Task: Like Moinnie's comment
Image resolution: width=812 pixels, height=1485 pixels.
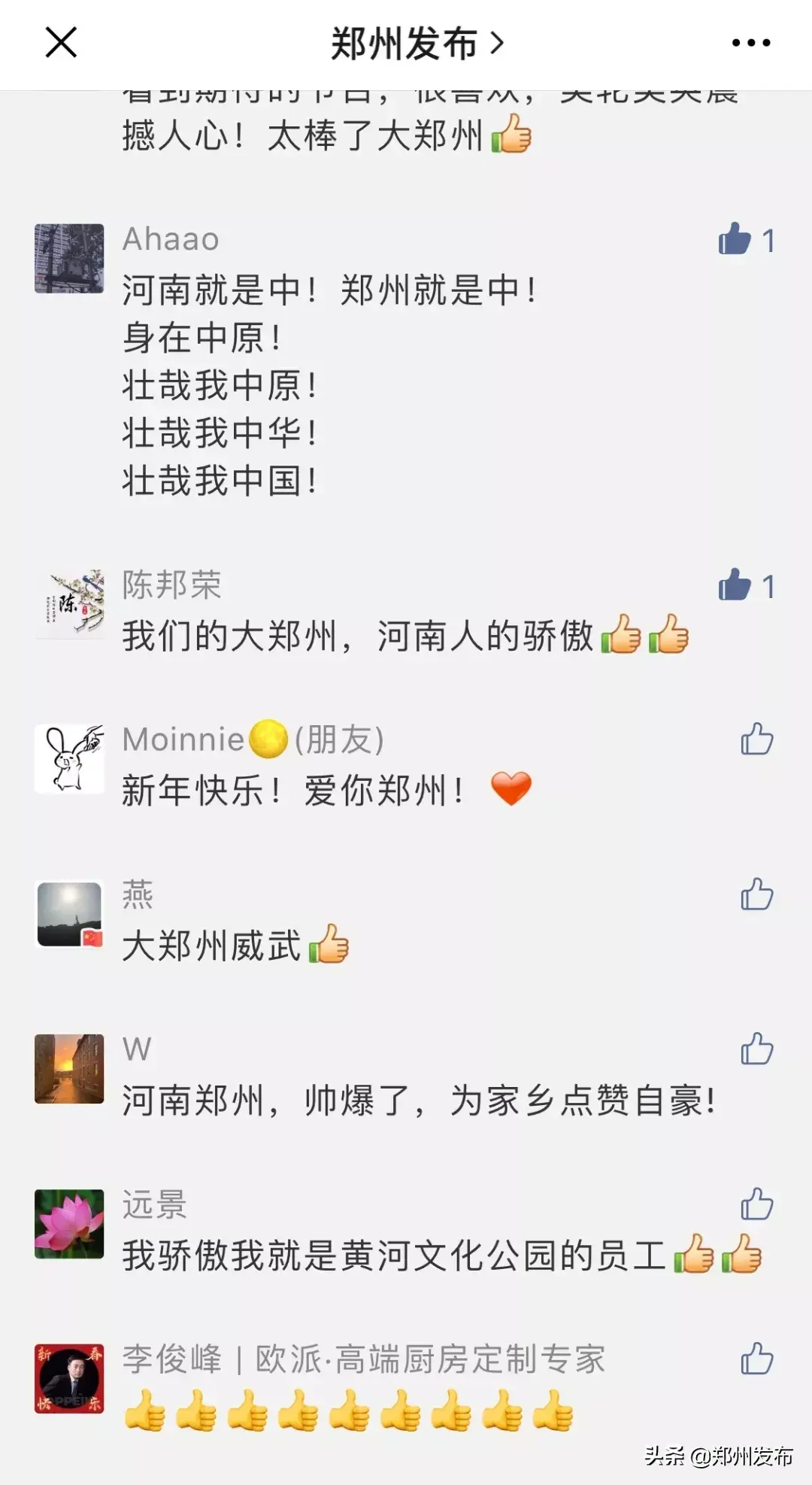Action: [x=756, y=739]
